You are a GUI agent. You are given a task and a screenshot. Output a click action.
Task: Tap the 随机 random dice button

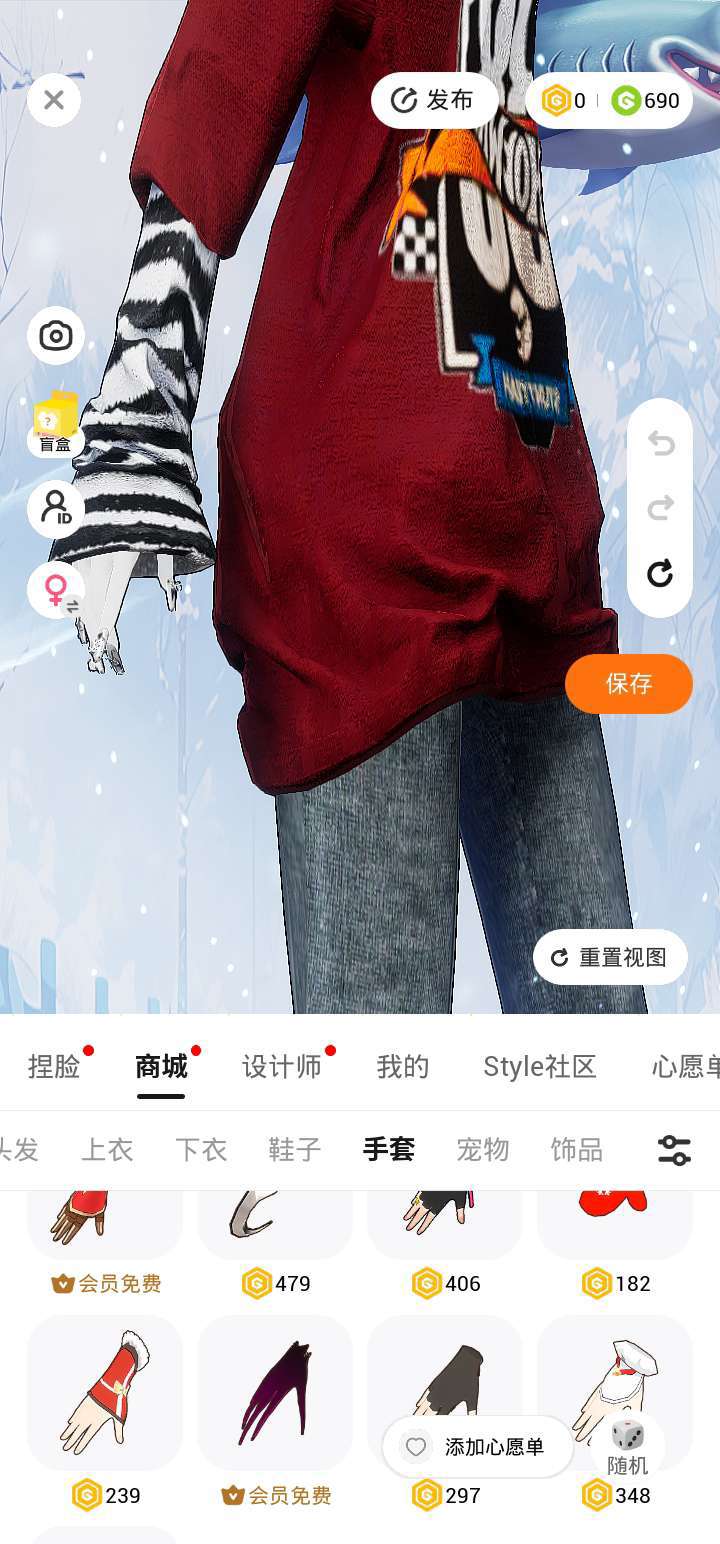click(628, 1446)
